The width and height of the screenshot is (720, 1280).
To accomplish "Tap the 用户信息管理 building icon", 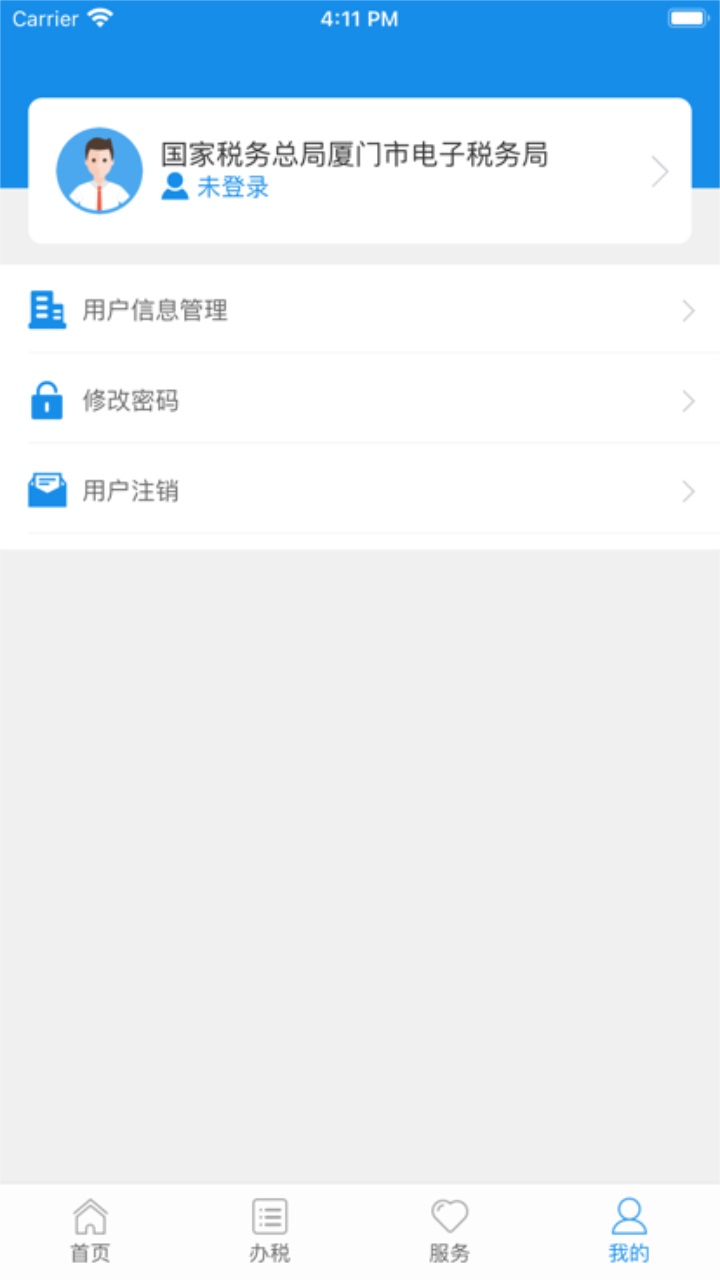I will coord(47,310).
